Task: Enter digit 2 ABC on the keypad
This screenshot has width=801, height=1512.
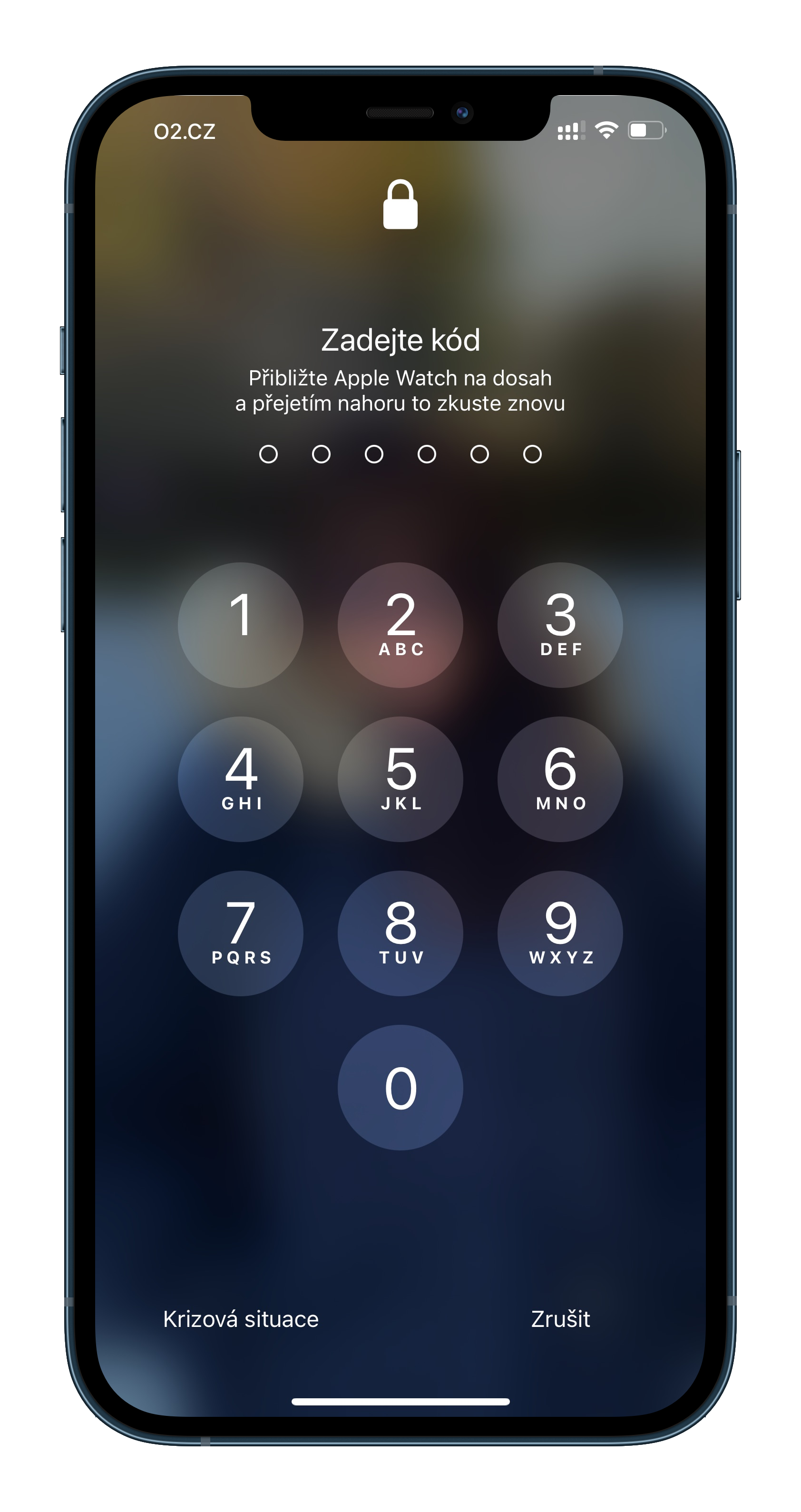Action: coord(400,625)
